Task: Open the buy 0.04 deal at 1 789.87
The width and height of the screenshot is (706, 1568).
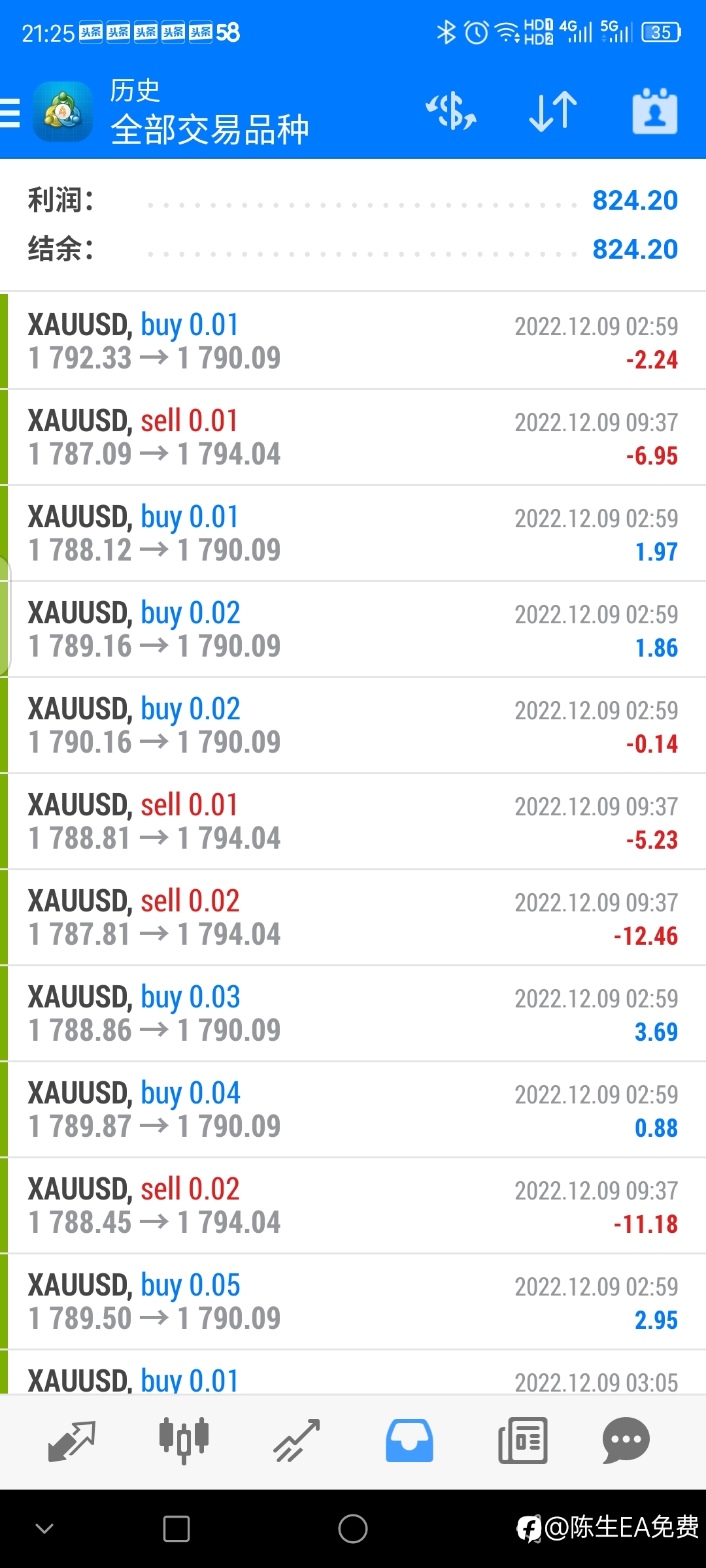Action: [353, 1110]
